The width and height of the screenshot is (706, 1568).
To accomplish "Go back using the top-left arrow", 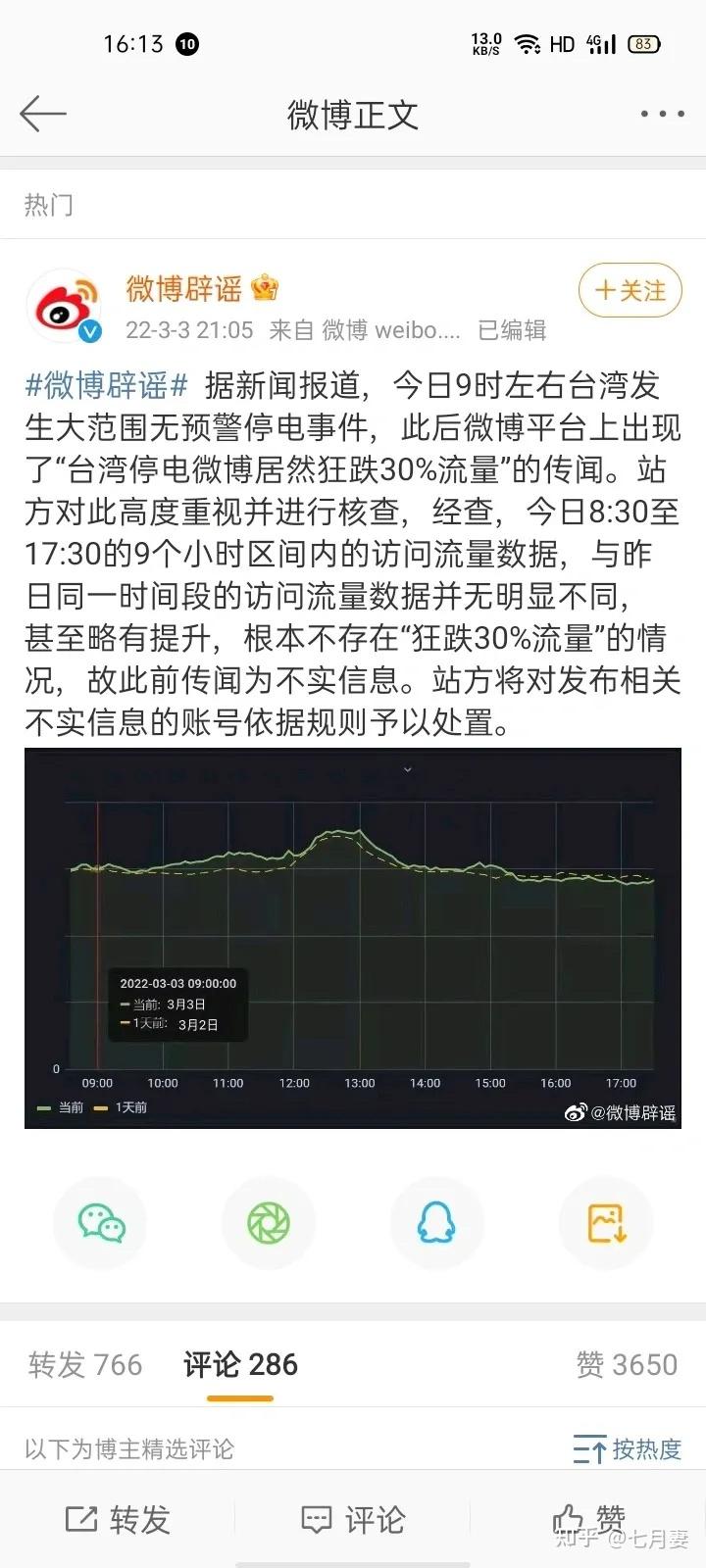I will (x=43, y=114).
